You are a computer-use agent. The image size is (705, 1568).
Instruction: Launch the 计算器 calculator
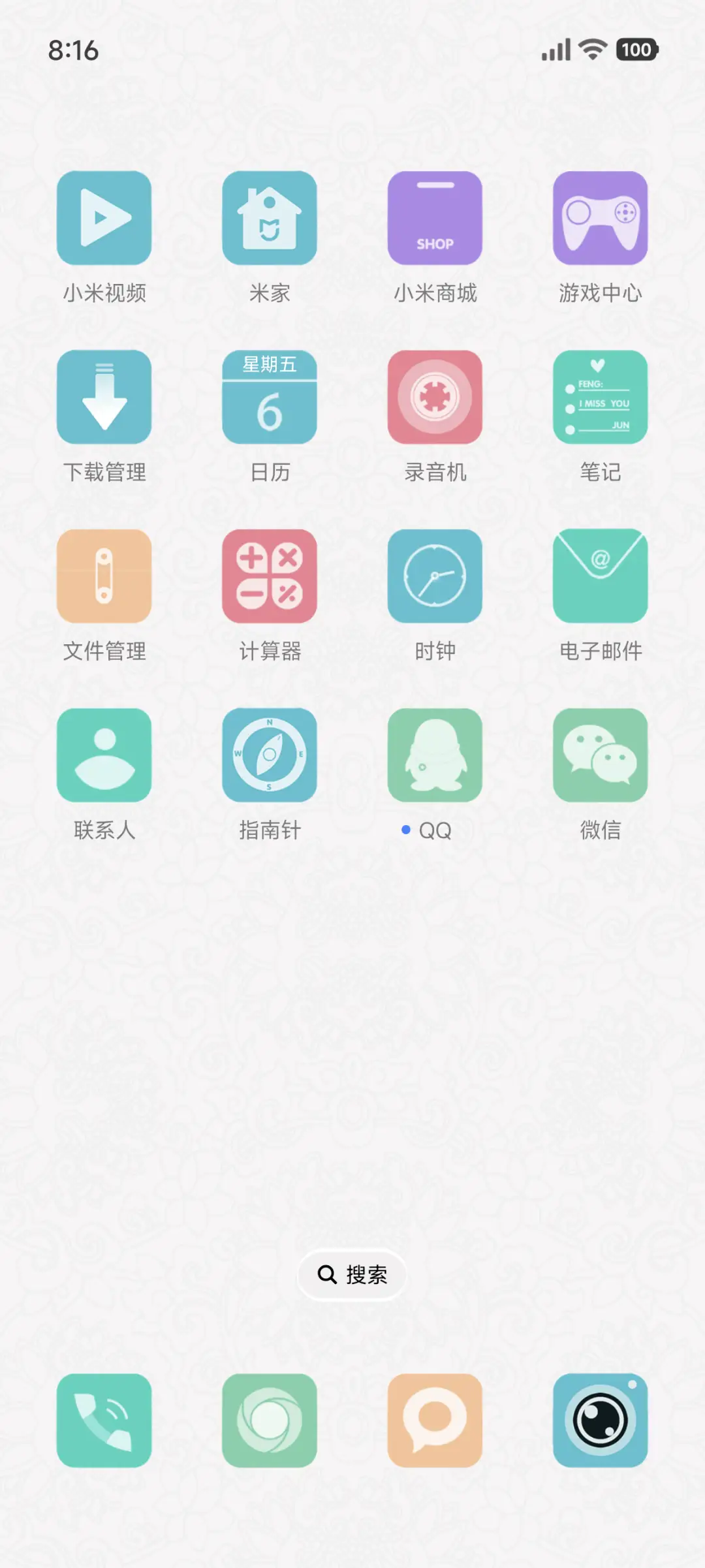point(270,576)
